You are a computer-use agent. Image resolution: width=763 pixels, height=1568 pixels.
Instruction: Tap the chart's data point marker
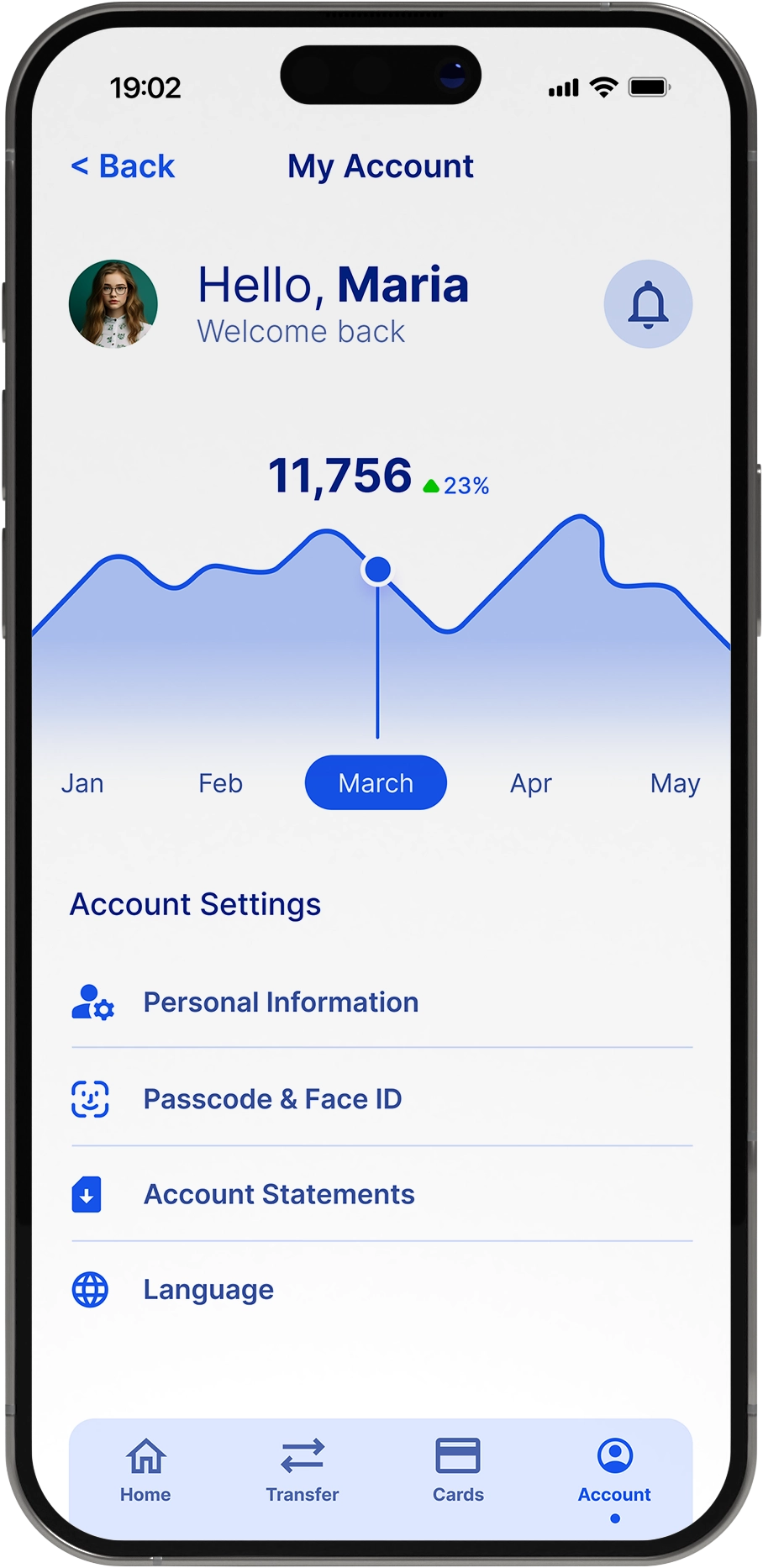click(x=377, y=570)
